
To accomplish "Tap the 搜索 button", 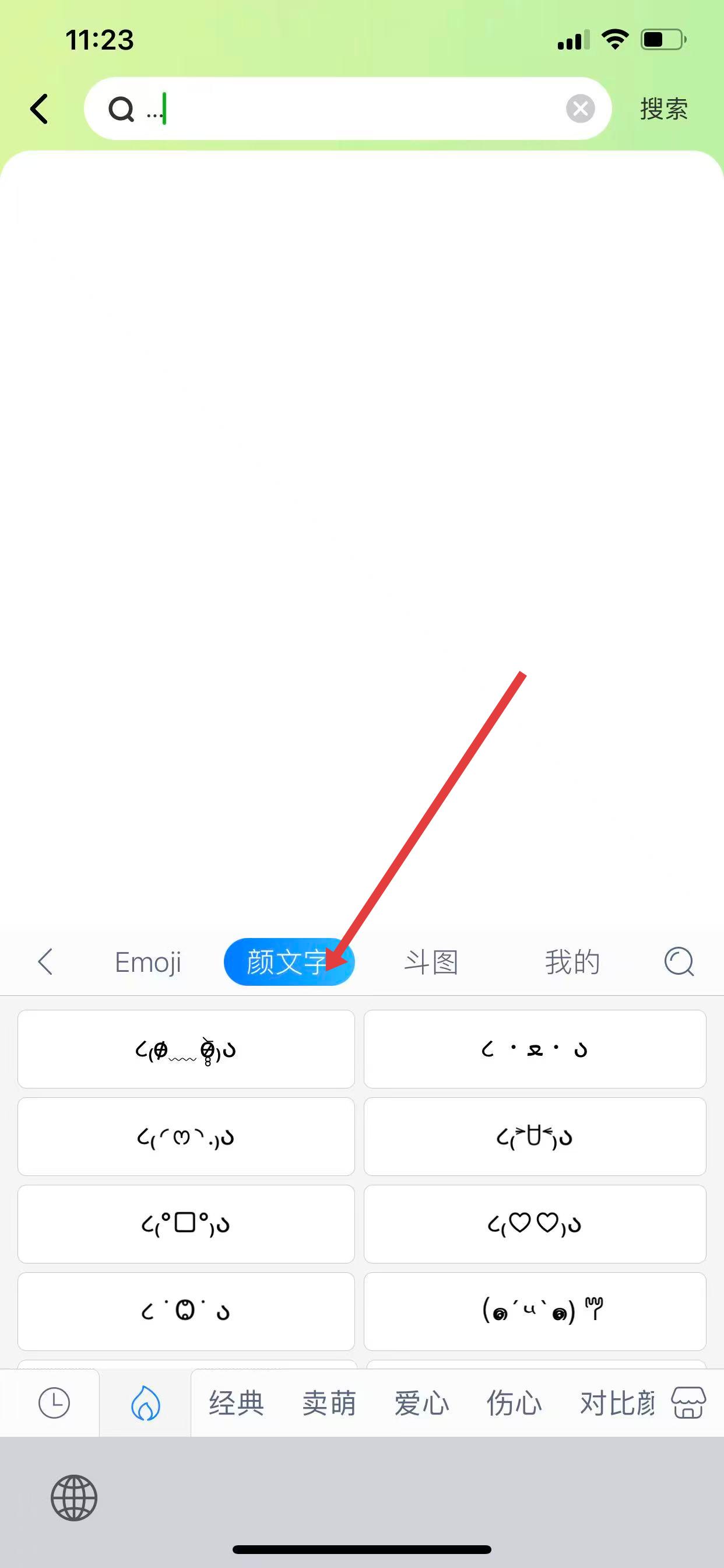I will click(x=663, y=109).
